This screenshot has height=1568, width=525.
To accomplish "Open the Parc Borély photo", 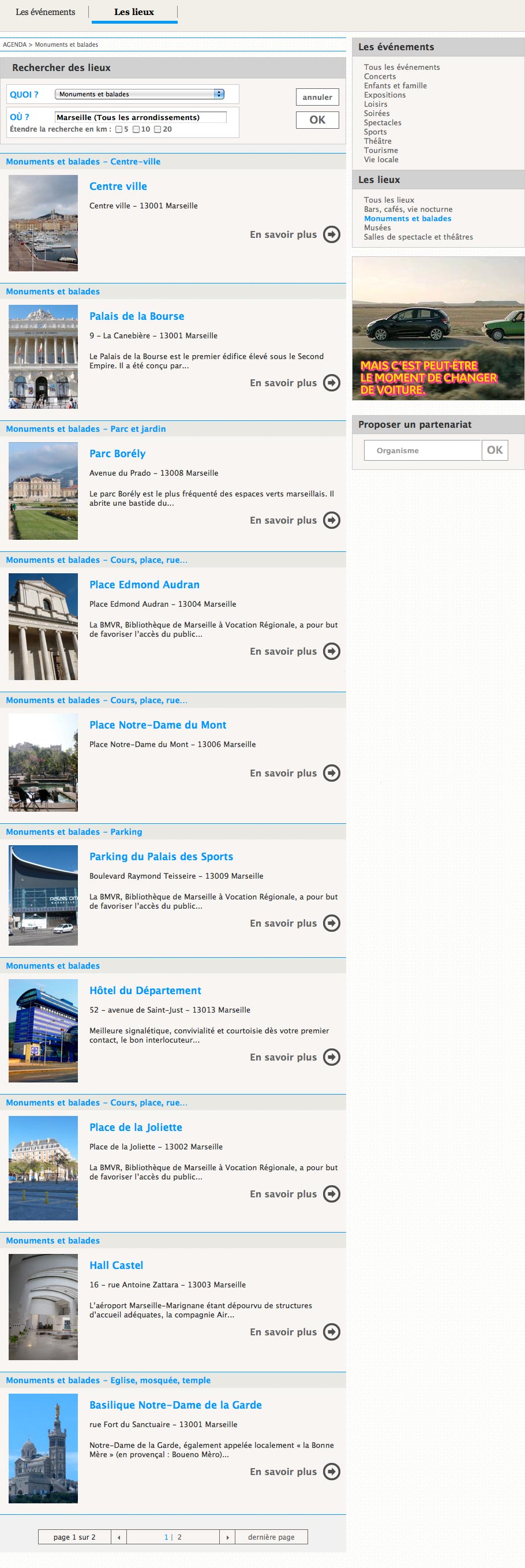I will [43, 491].
